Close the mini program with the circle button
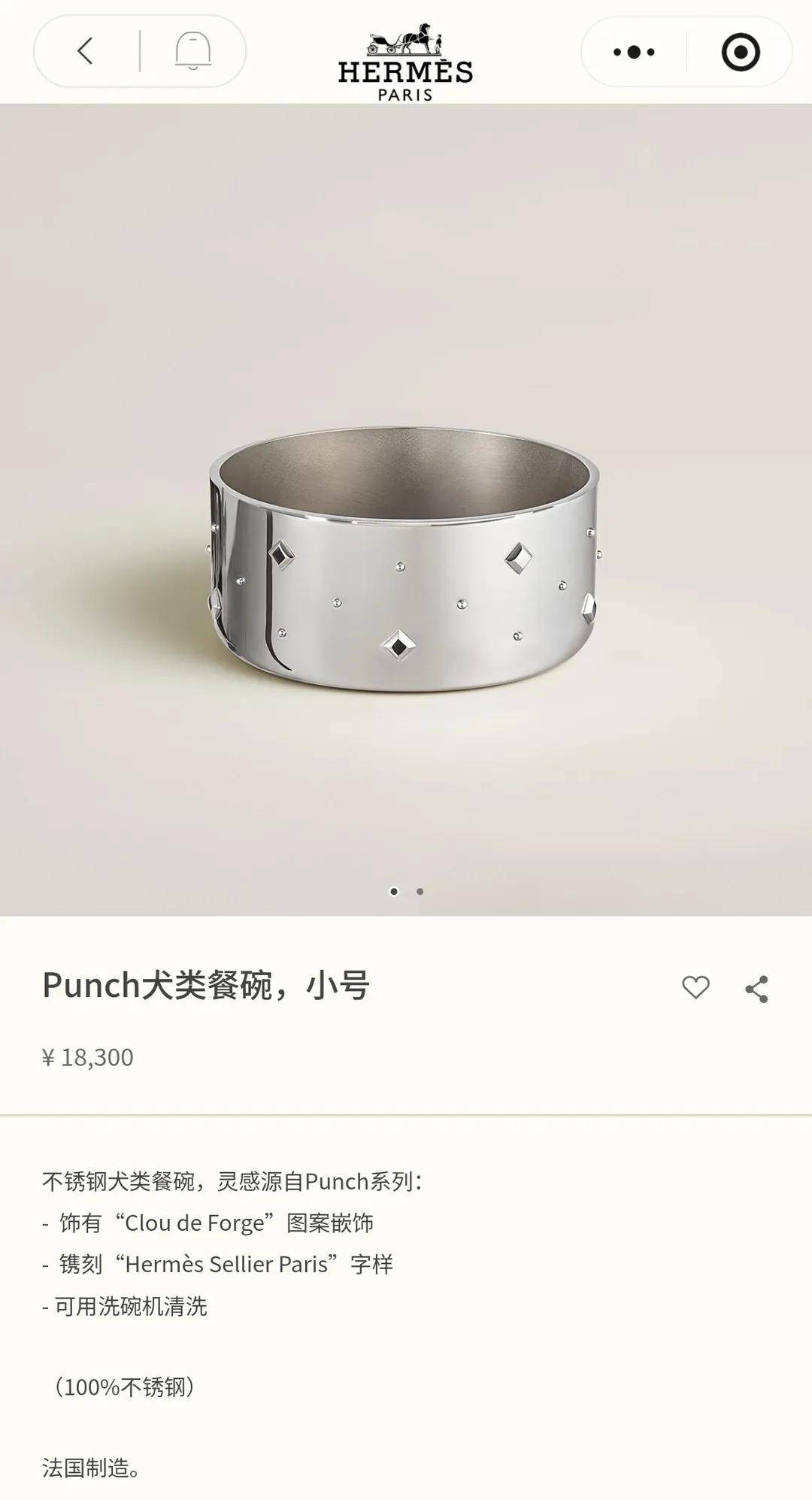 pos(740,52)
